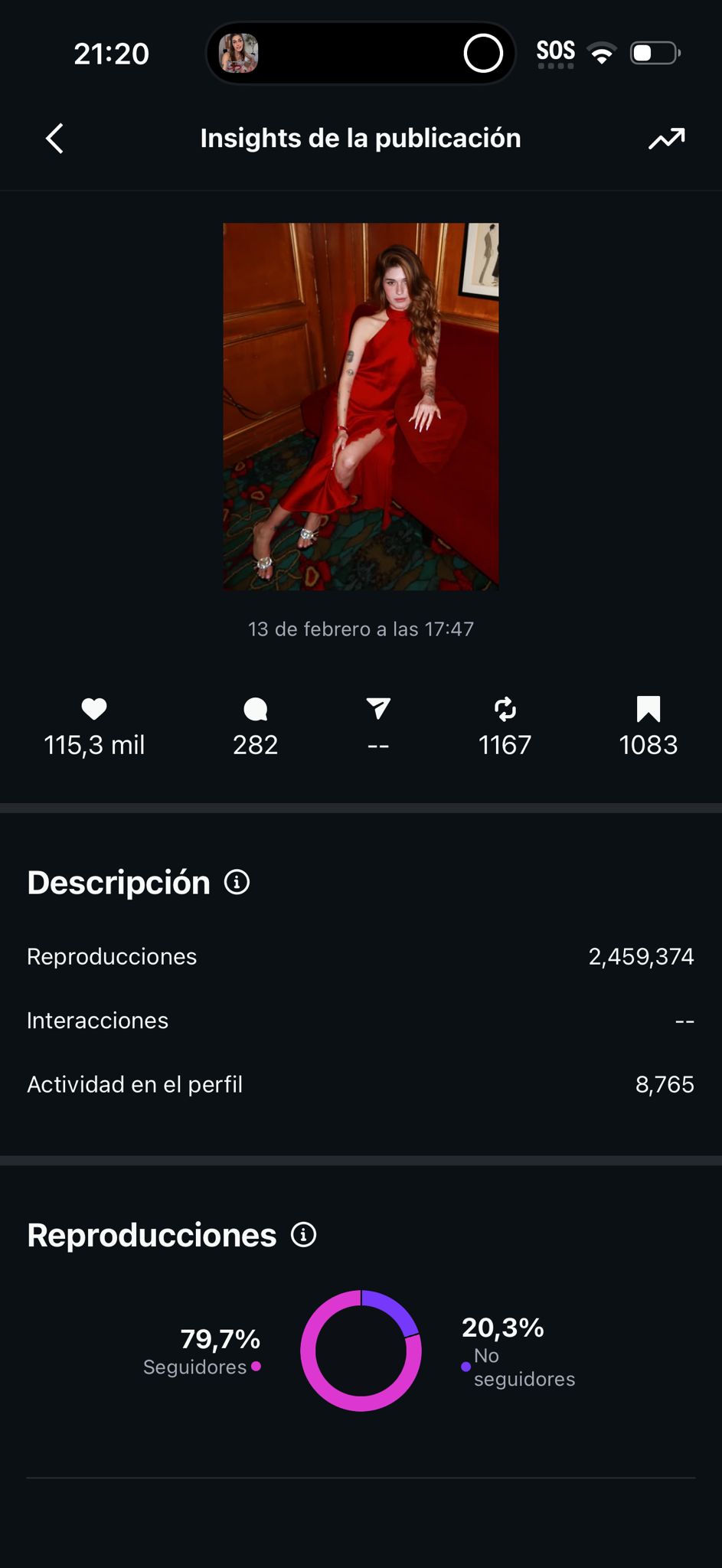Open the post by tapping its thumbnail
Screen dimensions: 722x1568
pyautogui.click(x=361, y=406)
